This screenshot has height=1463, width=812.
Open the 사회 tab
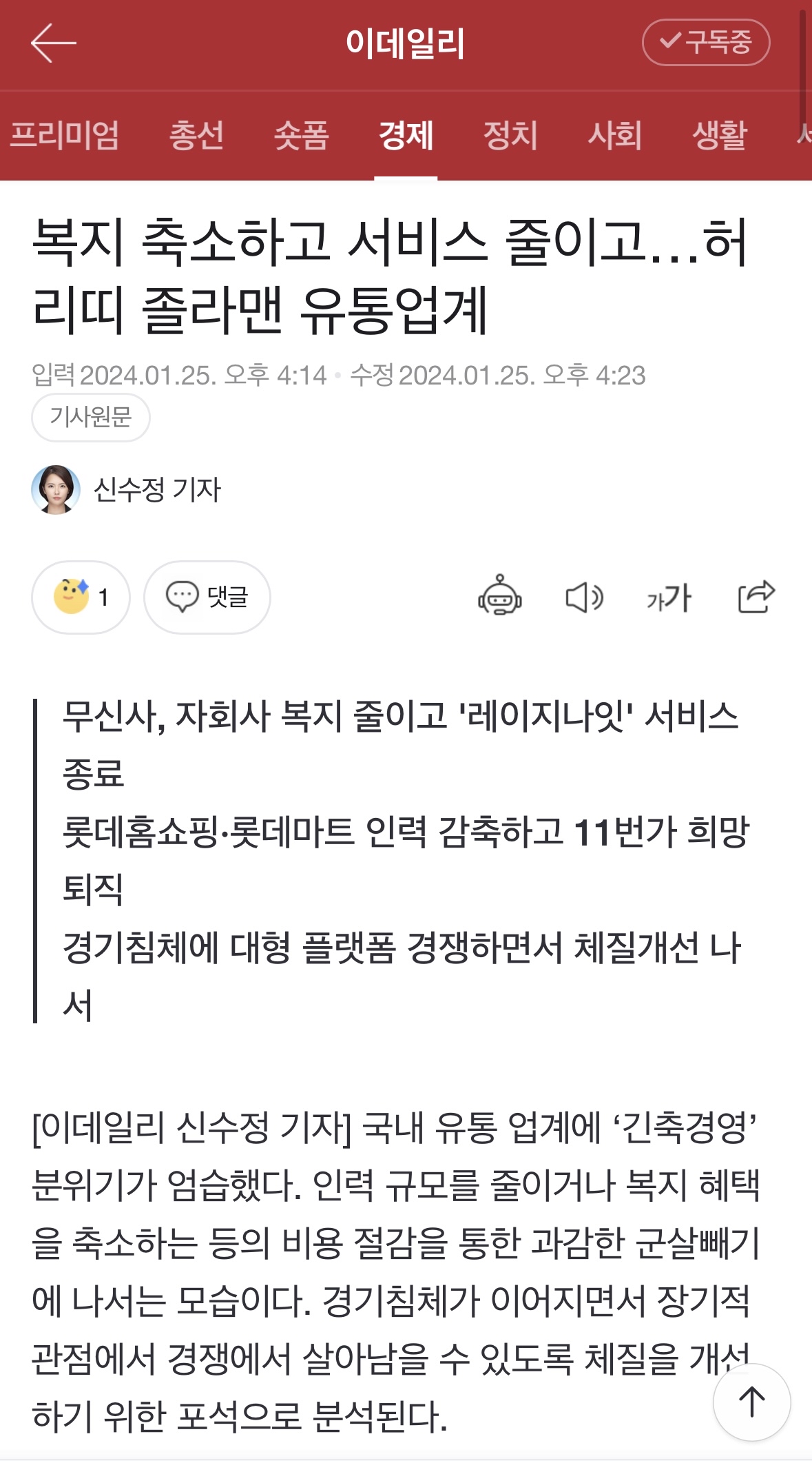[x=615, y=135]
